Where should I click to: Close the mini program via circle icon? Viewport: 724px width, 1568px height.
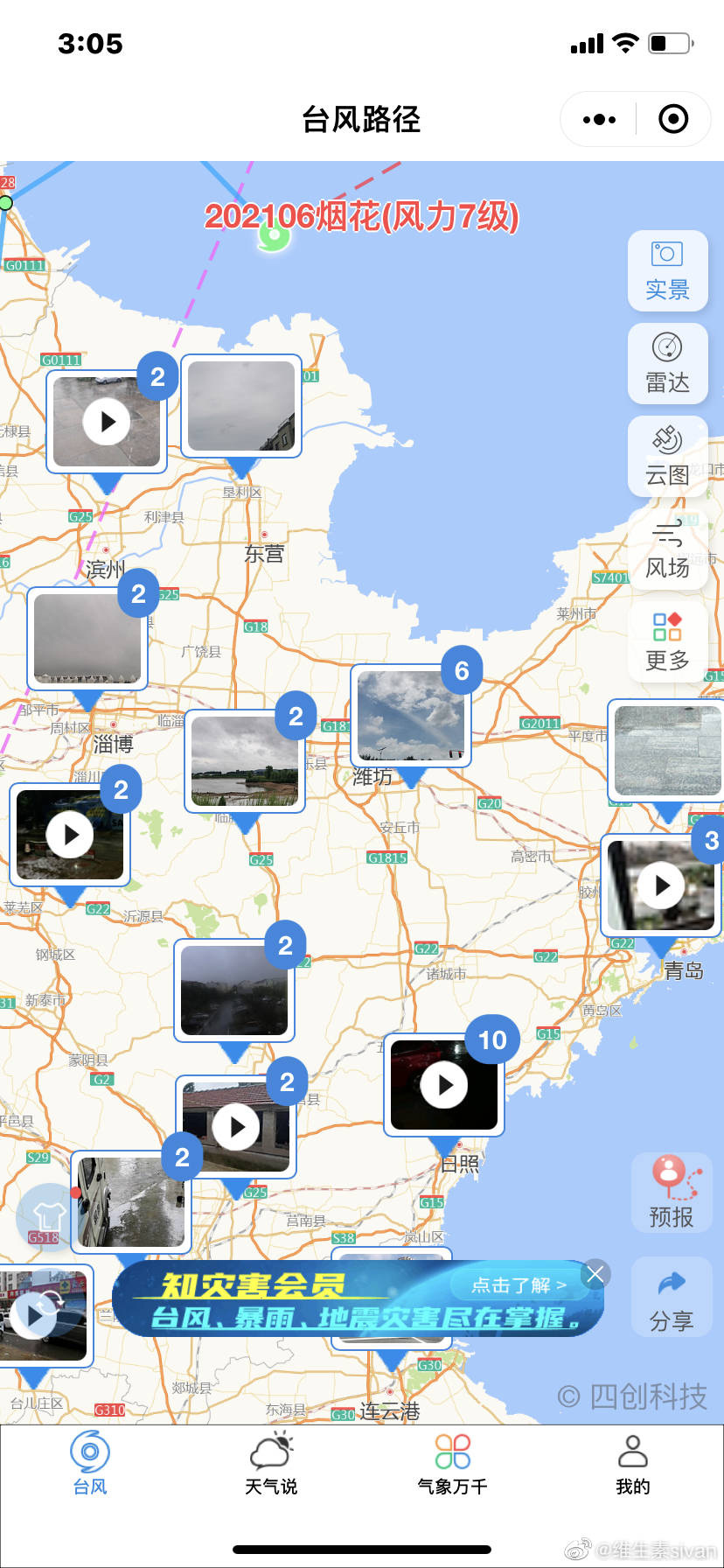coord(672,119)
